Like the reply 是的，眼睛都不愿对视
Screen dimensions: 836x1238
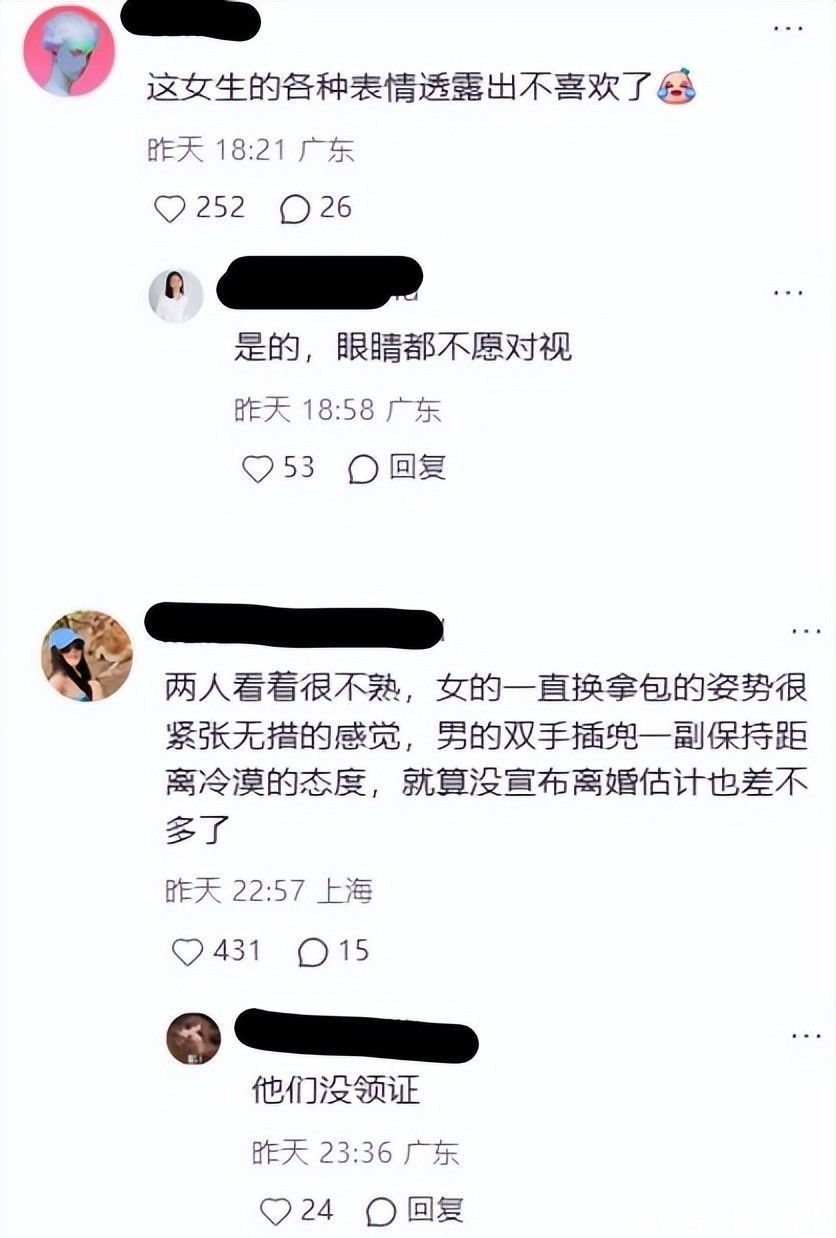pos(258,468)
